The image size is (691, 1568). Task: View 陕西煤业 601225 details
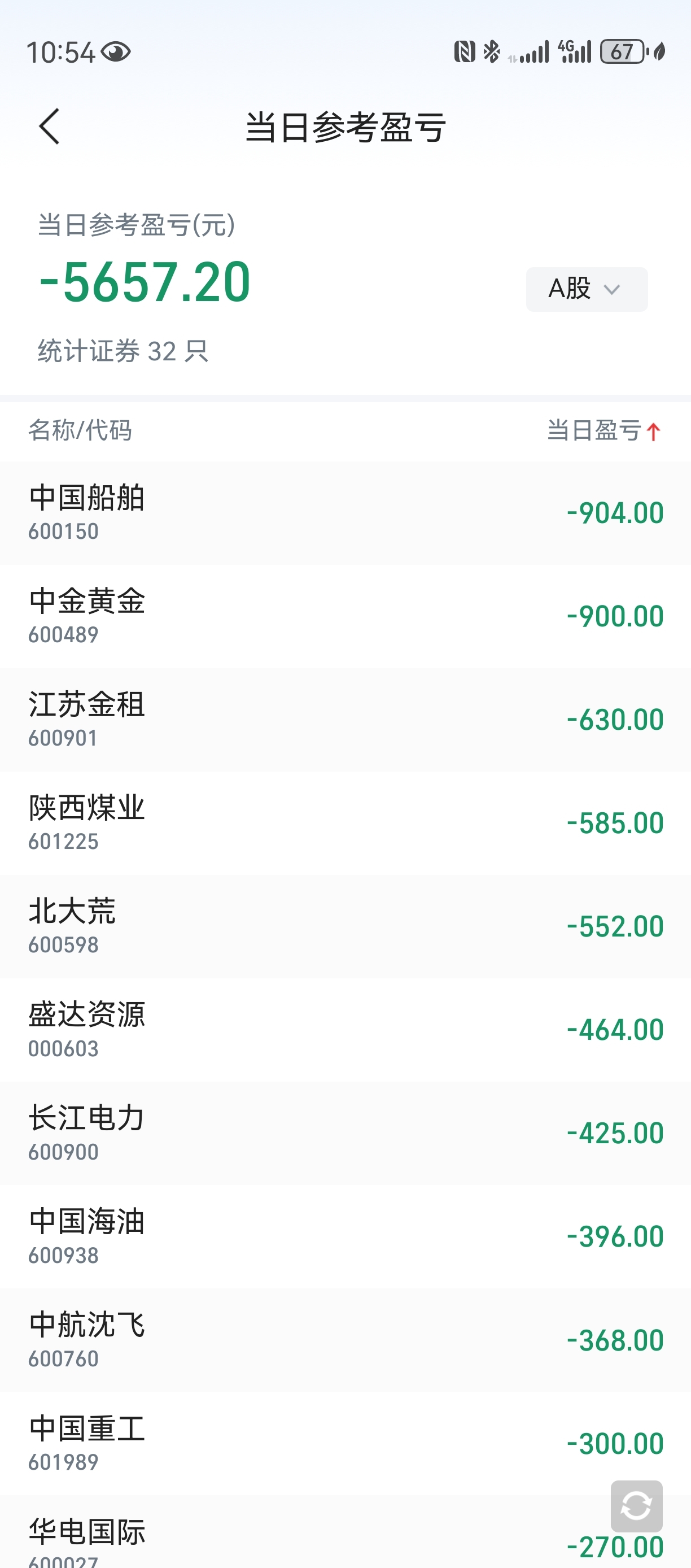[345, 824]
